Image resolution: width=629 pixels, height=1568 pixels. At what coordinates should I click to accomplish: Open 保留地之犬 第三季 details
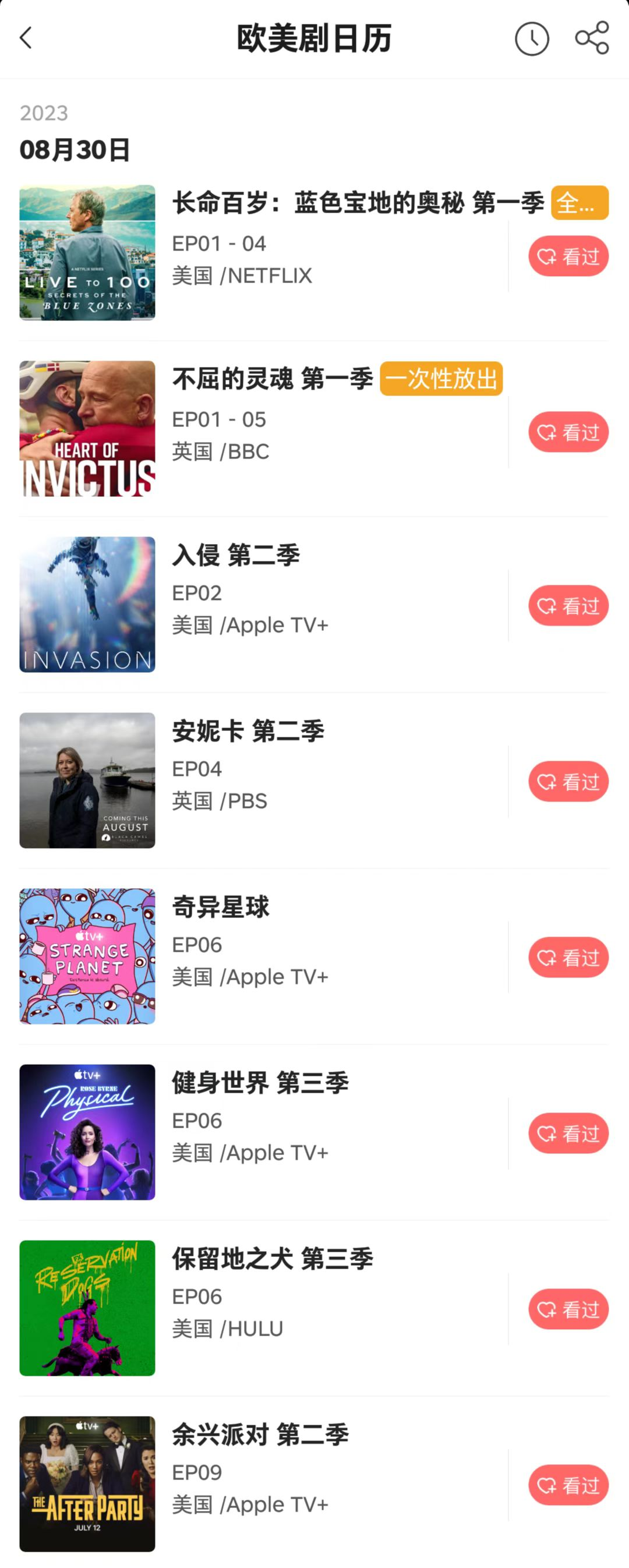(x=272, y=1259)
